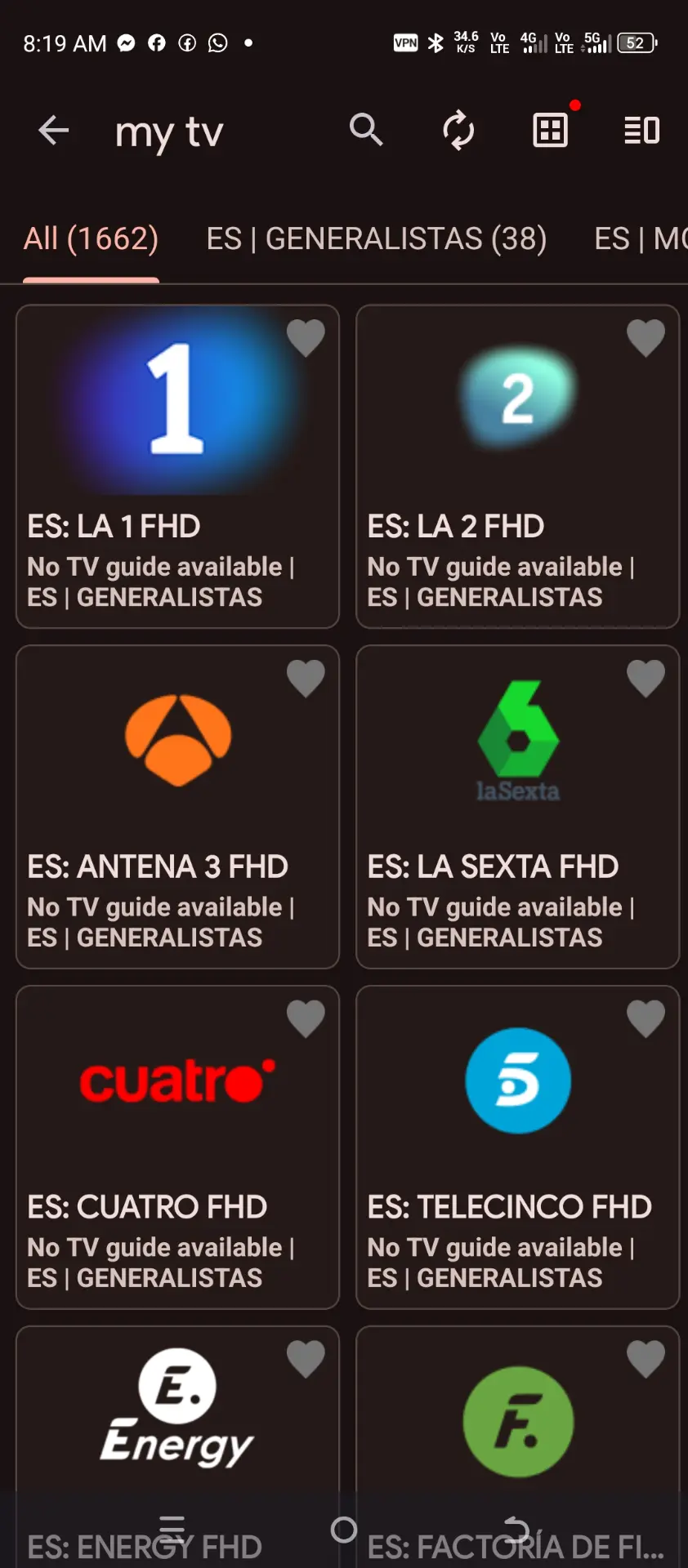Favorite ES: LA 2 FHD with heart
688x1568 pixels.
point(646,337)
